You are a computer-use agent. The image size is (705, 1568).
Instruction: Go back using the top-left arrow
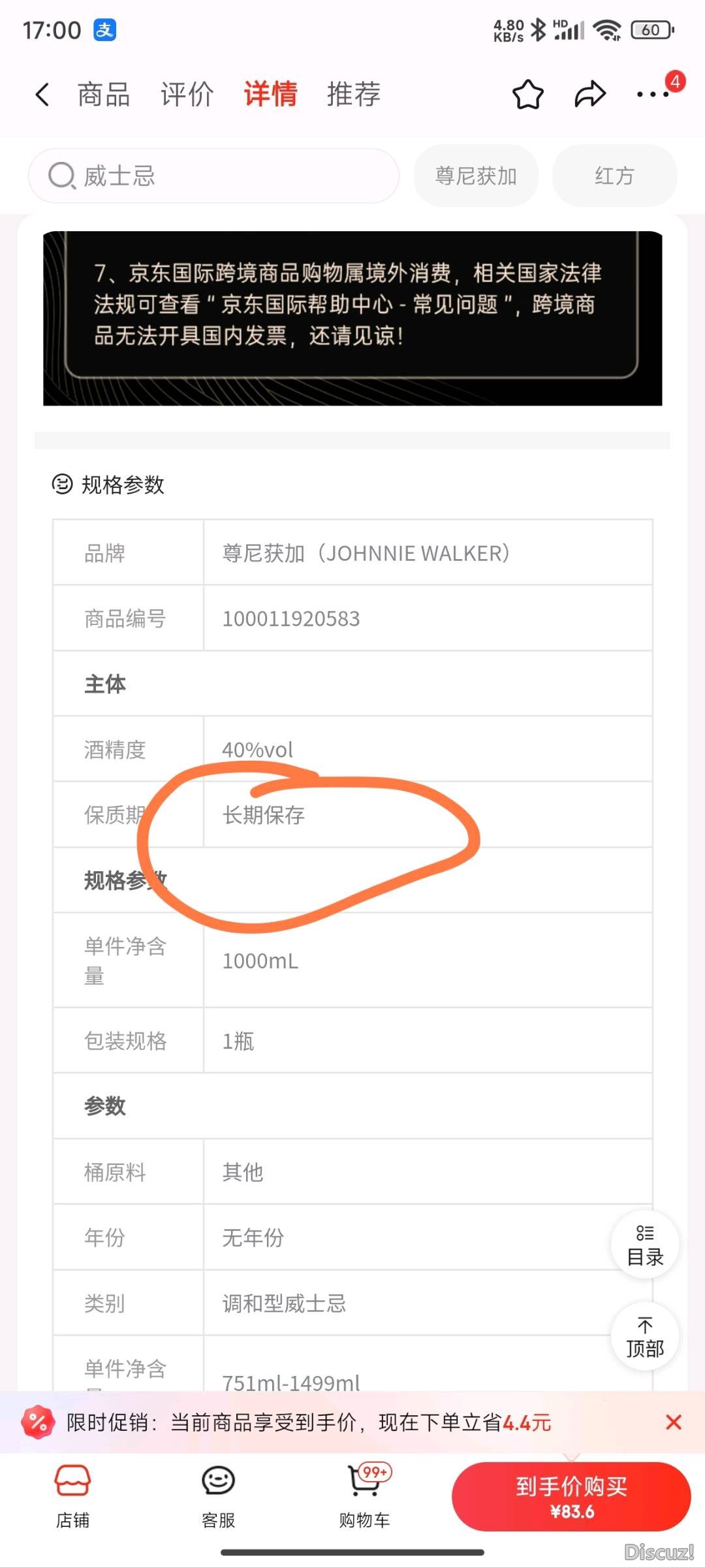[42, 95]
